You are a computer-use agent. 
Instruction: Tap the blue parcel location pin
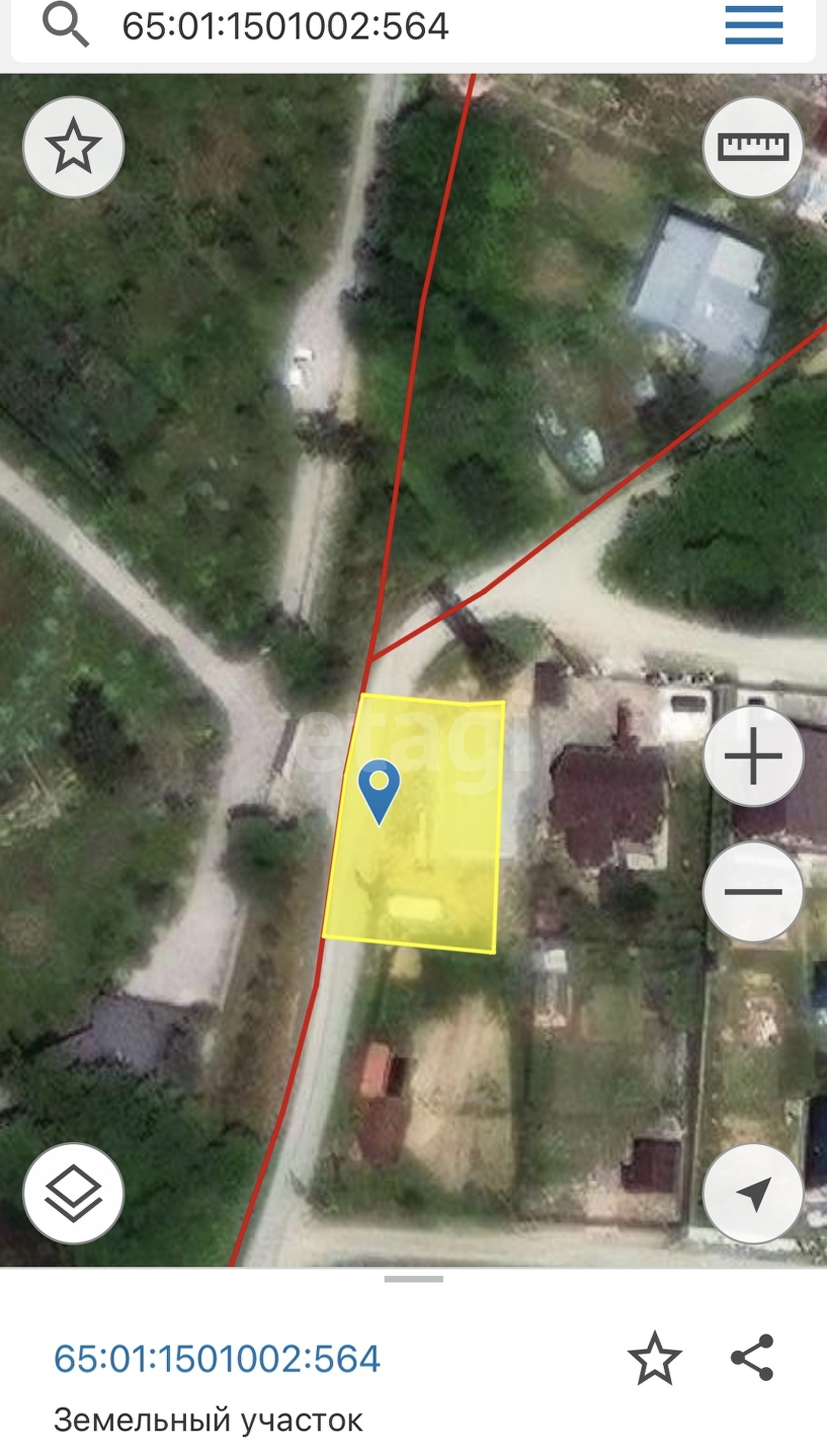[x=379, y=790]
